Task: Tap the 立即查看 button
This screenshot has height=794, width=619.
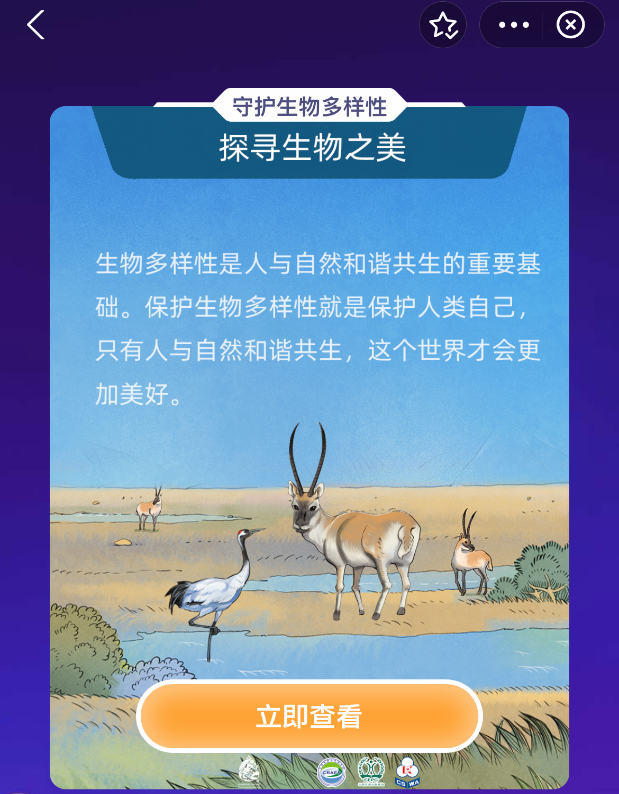Action: (309, 716)
